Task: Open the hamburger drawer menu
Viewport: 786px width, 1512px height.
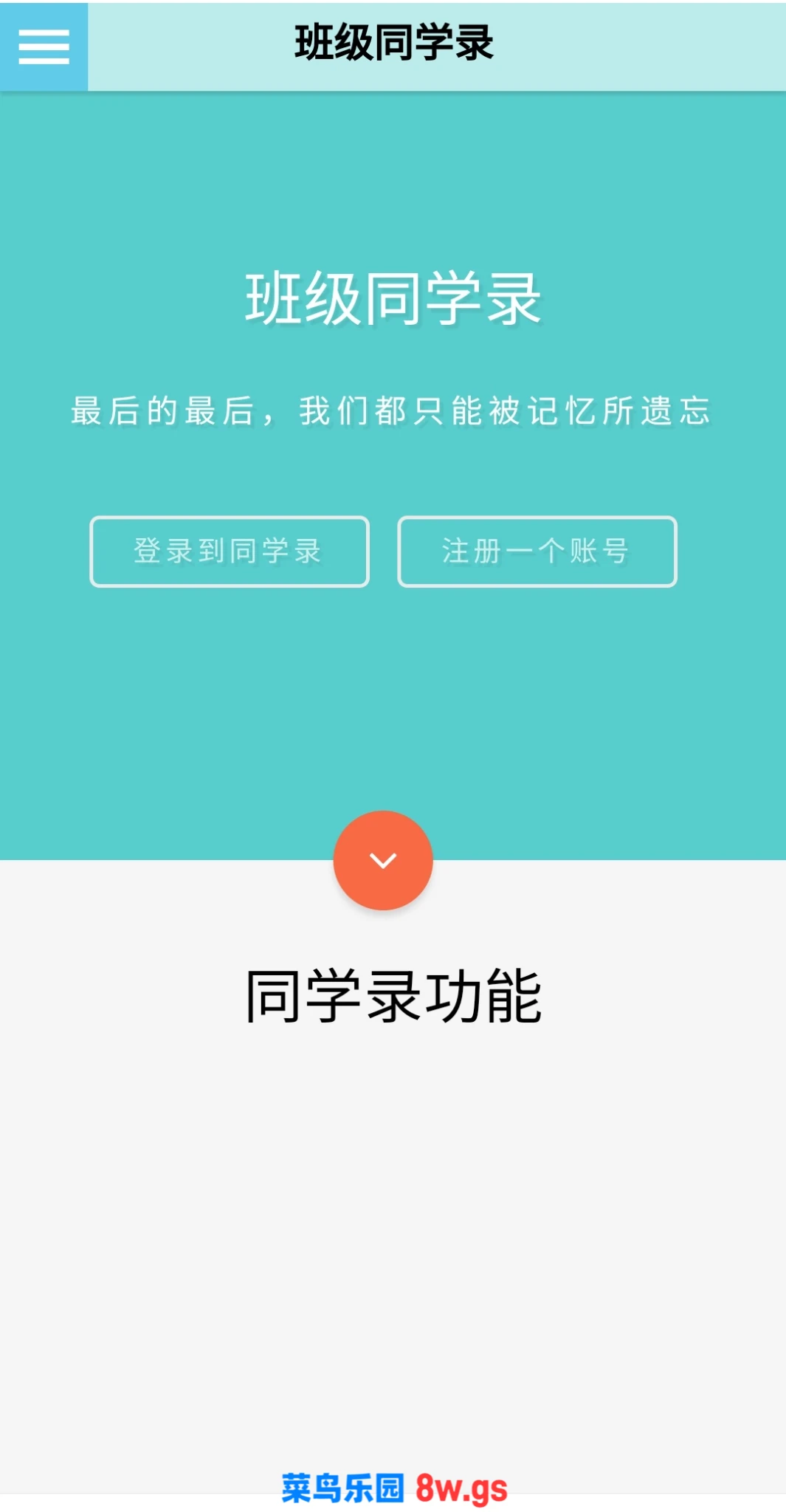Action: tap(44, 47)
